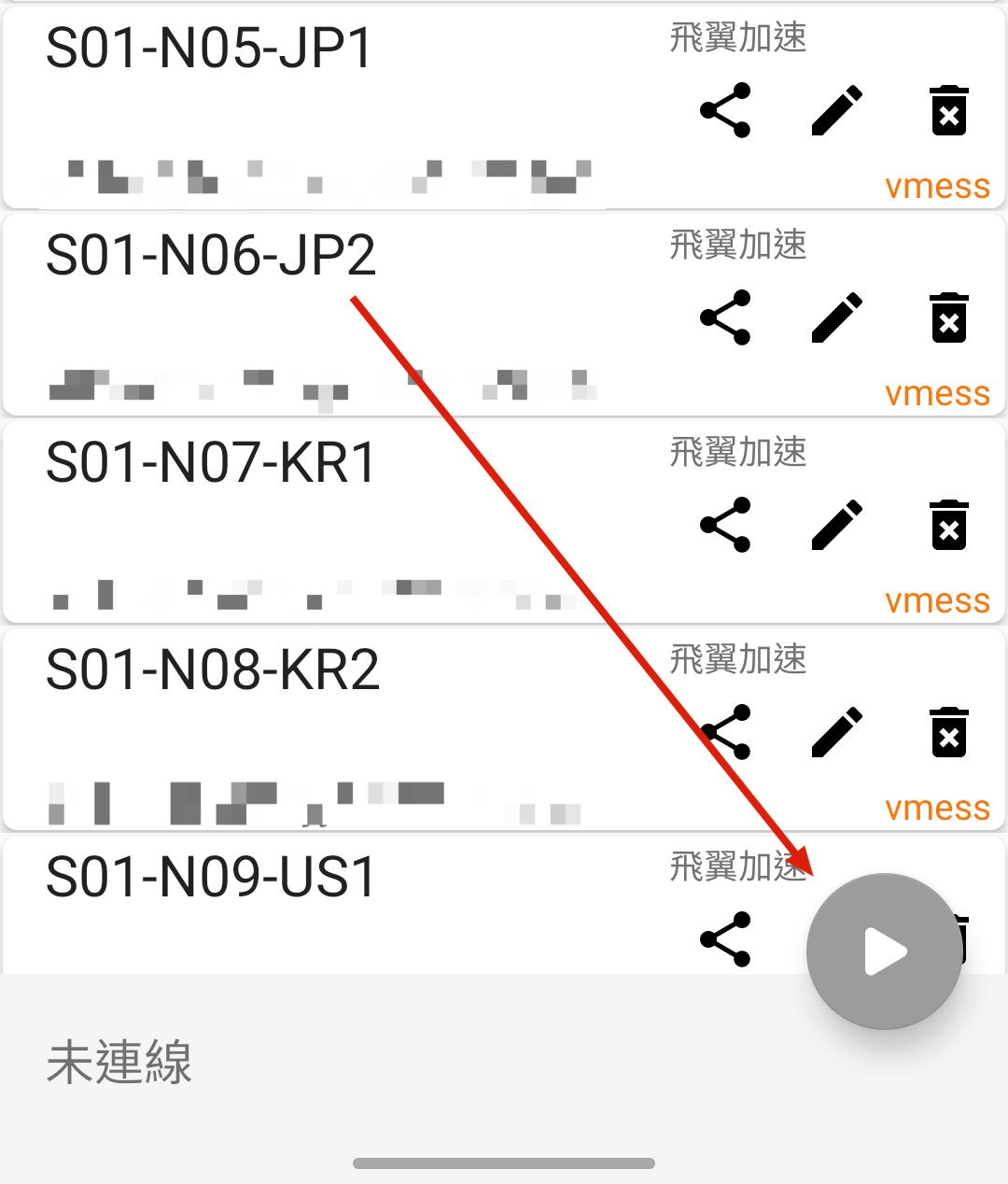
Task: Share the S01-N05-JP1 server configuration
Action: [x=726, y=109]
